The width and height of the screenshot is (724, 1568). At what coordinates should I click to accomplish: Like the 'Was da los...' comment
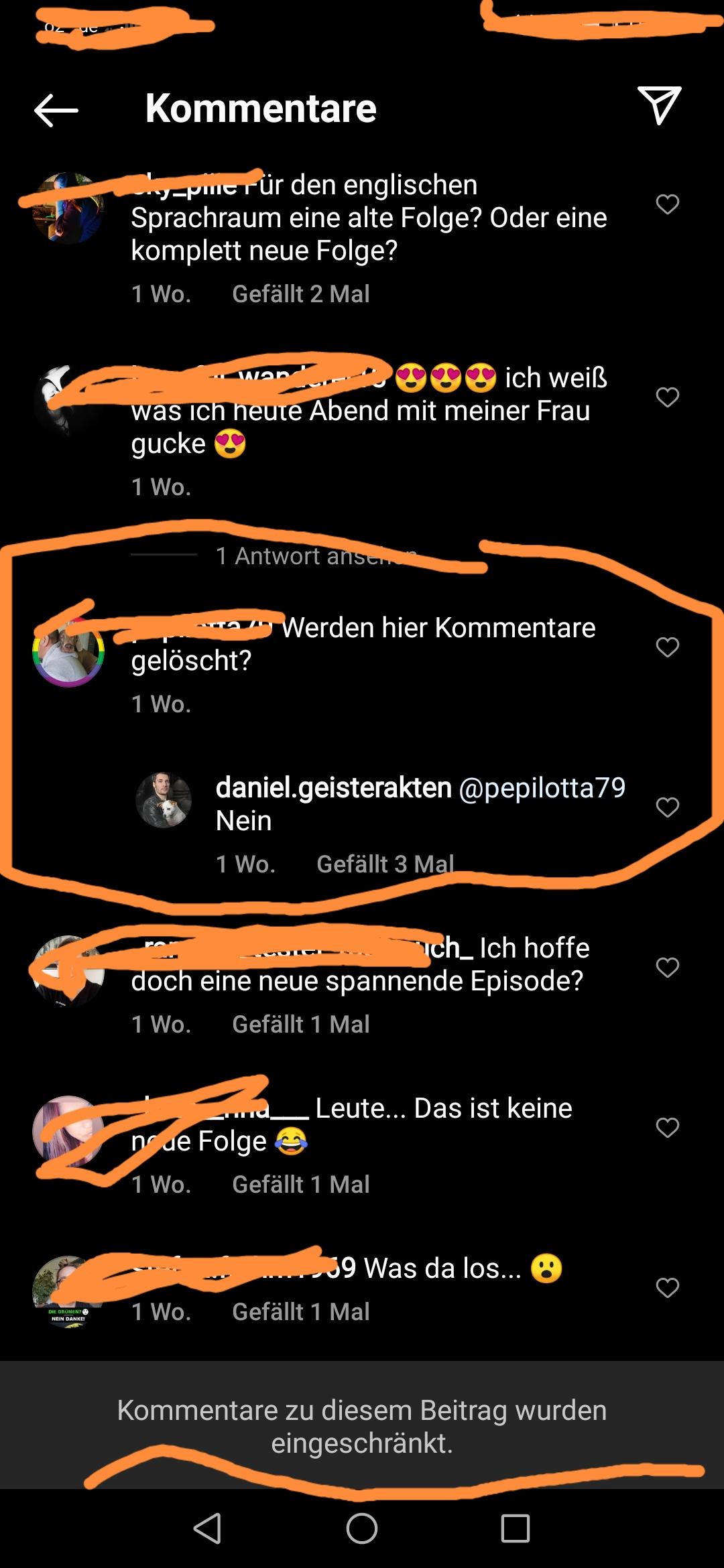667,1288
